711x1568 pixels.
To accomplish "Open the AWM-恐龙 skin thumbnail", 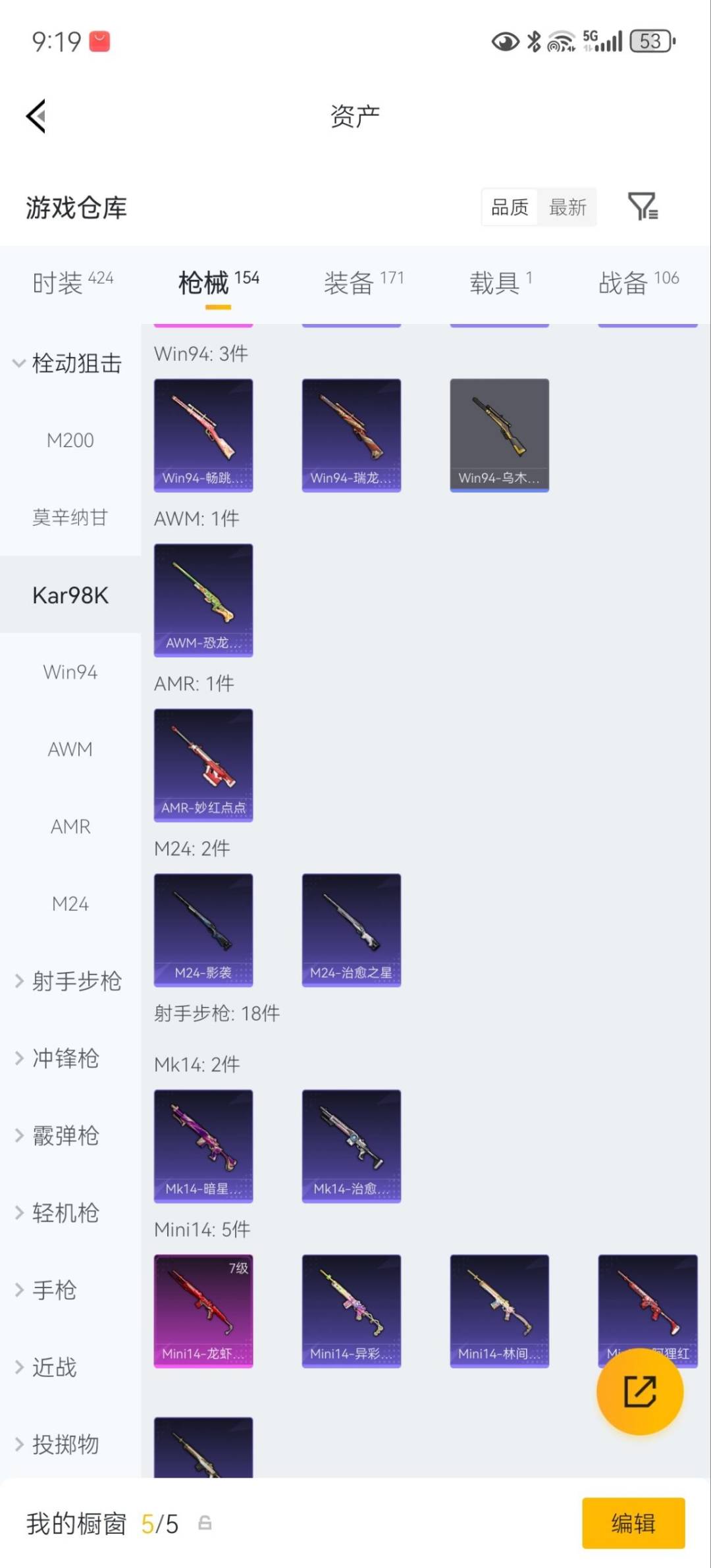I will coord(203,599).
